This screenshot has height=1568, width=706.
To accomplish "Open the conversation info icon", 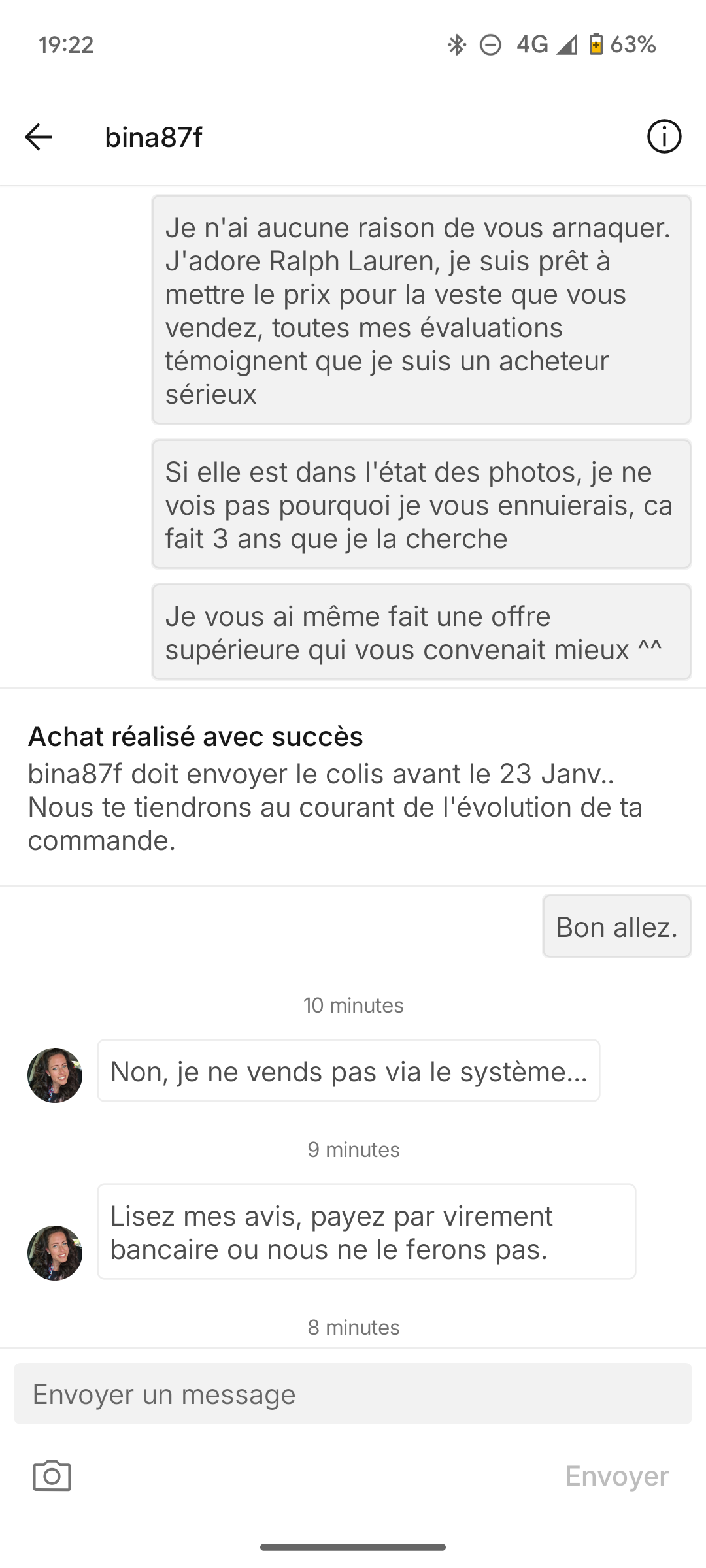I will point(664,137).
